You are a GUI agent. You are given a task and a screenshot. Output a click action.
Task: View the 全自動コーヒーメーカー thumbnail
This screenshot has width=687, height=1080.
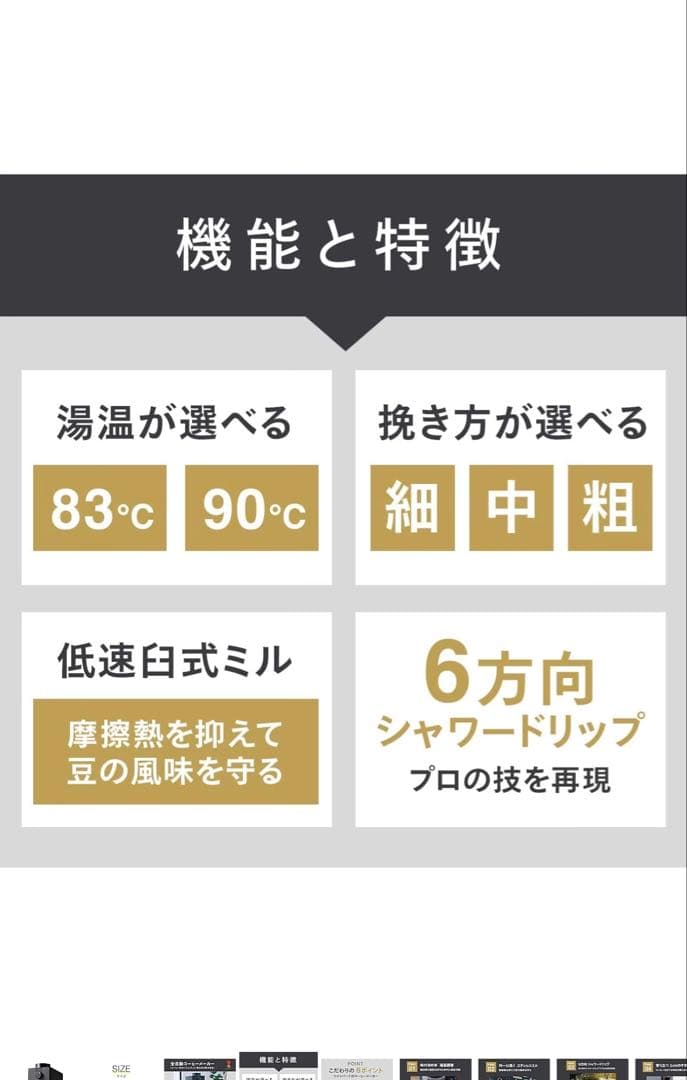pos(200,1068)
